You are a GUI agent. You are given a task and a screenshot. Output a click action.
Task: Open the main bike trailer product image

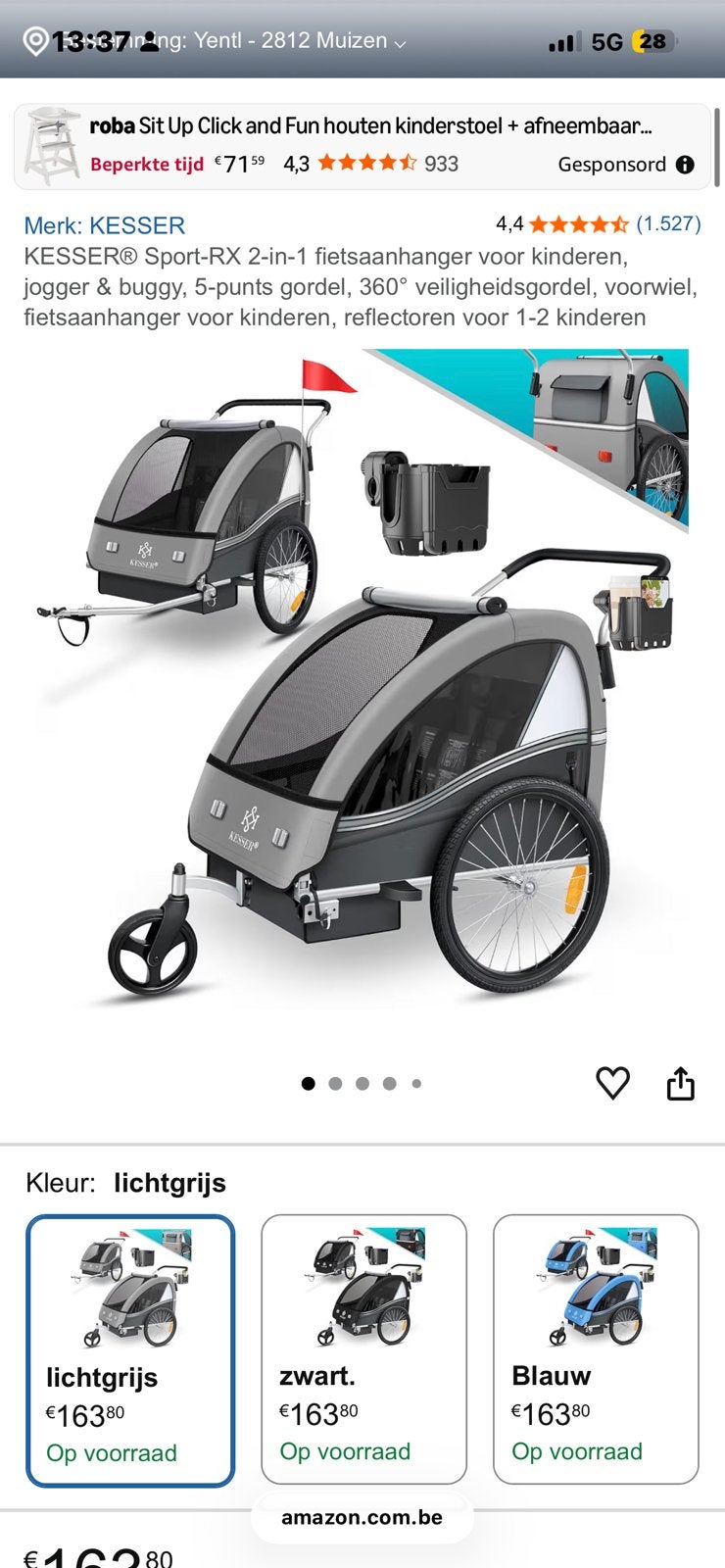[x=362, y=686]
